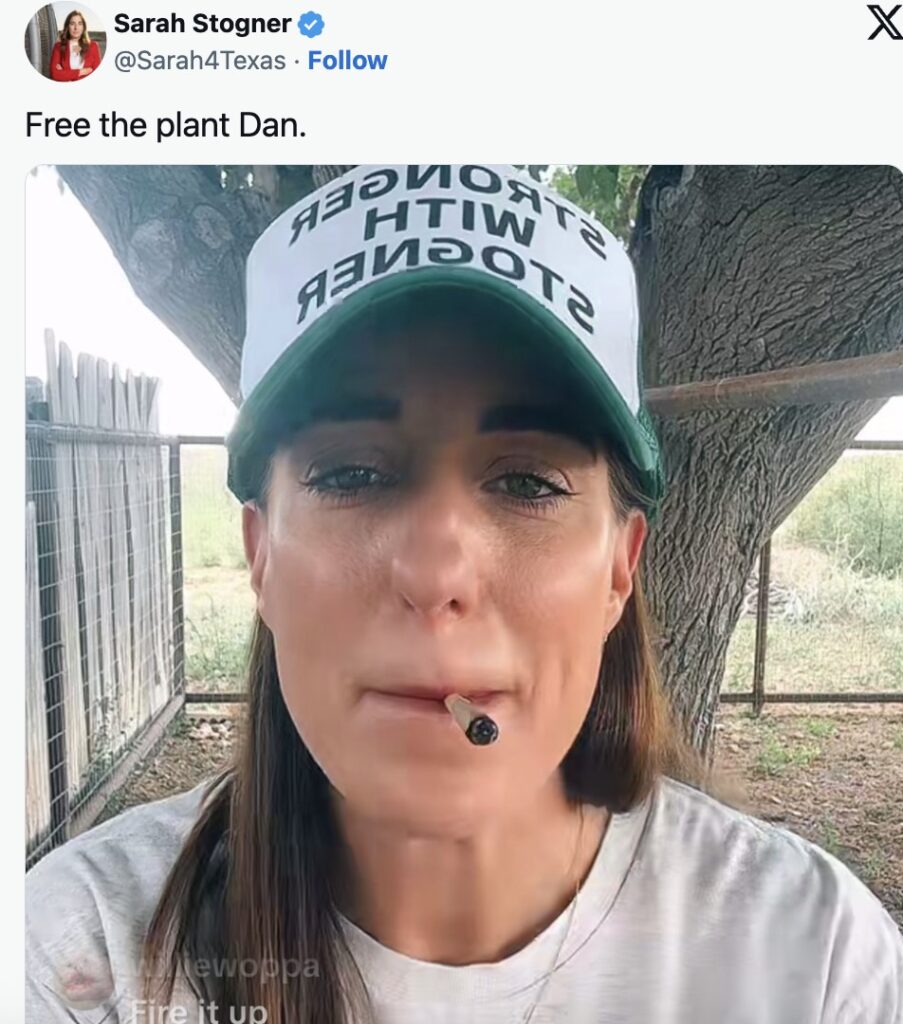
Task: Open Sarah Stogner's profile avatar
Action: tap(64, 42)
